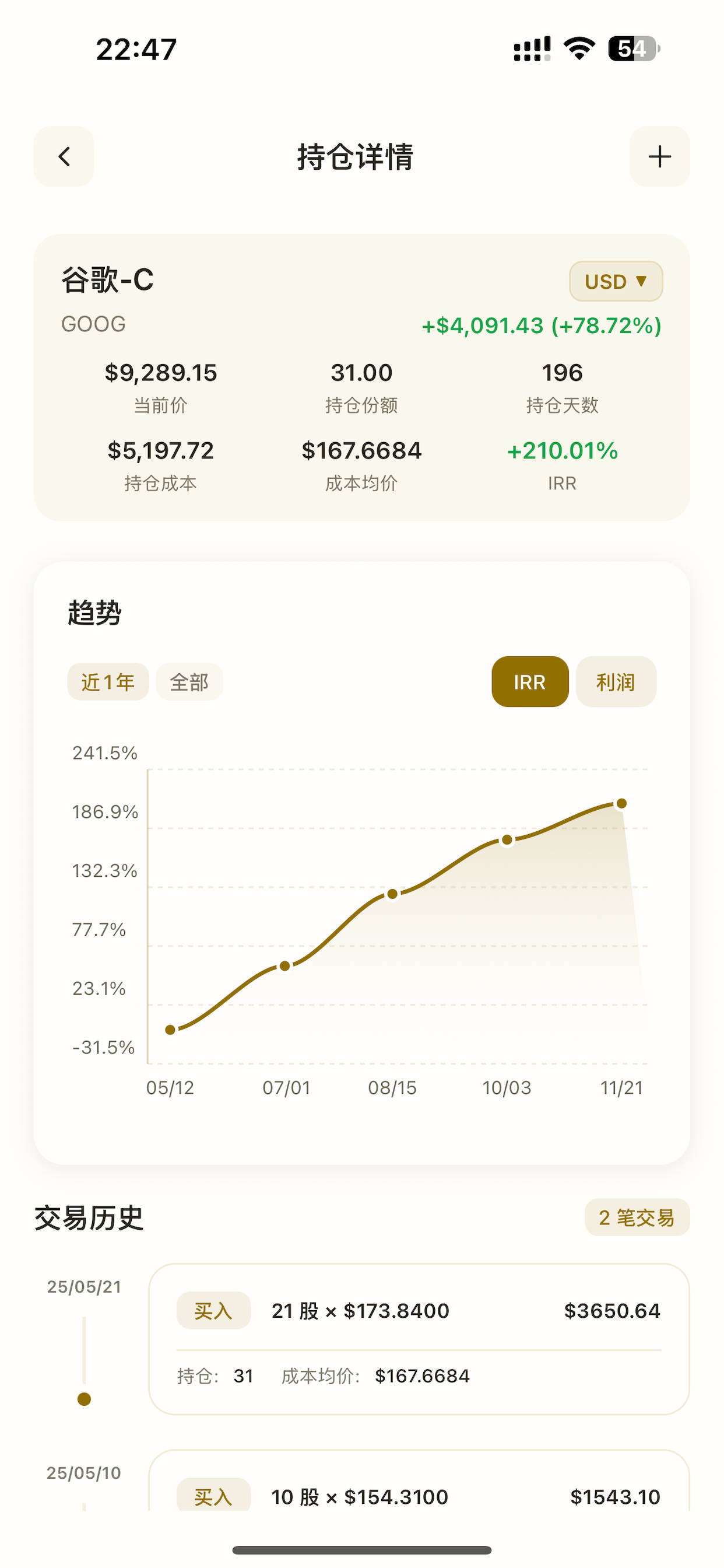The height and width of the screenshot is (1568, 724).
Task: Switch the trend range to 全部
Action: pos(189,682)
